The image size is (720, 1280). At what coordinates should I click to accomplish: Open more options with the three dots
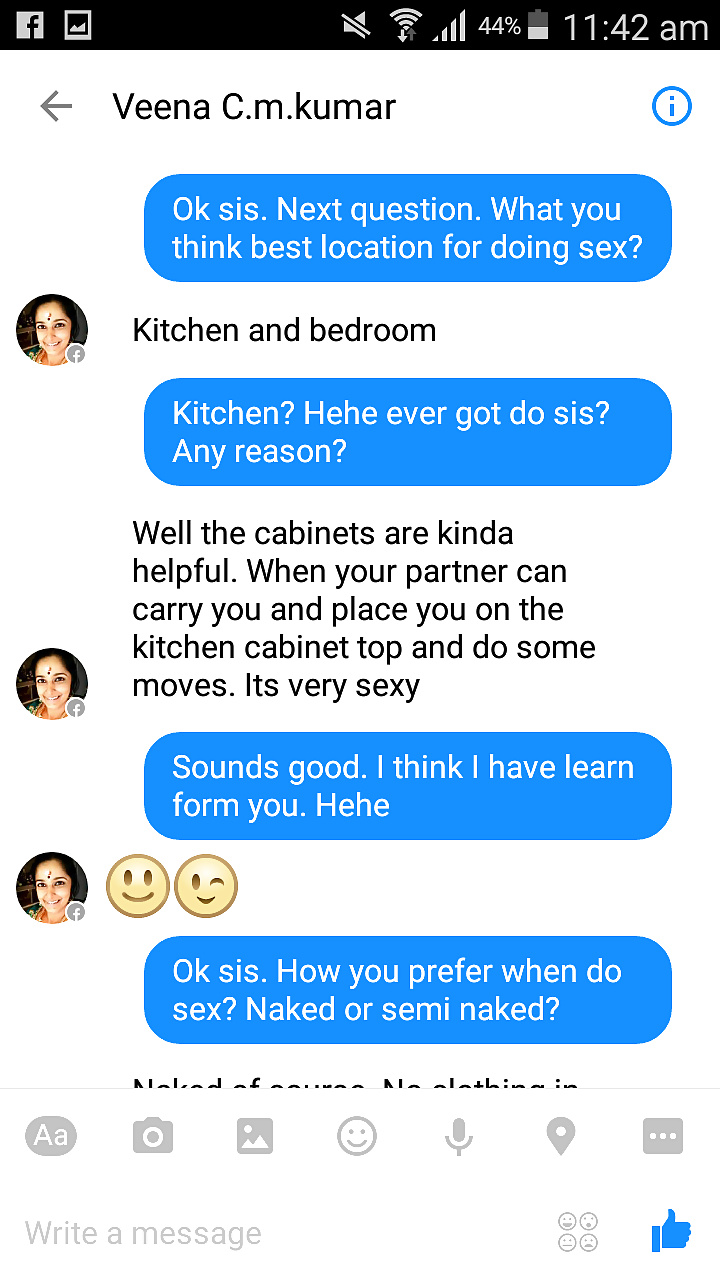point(663,1136)
